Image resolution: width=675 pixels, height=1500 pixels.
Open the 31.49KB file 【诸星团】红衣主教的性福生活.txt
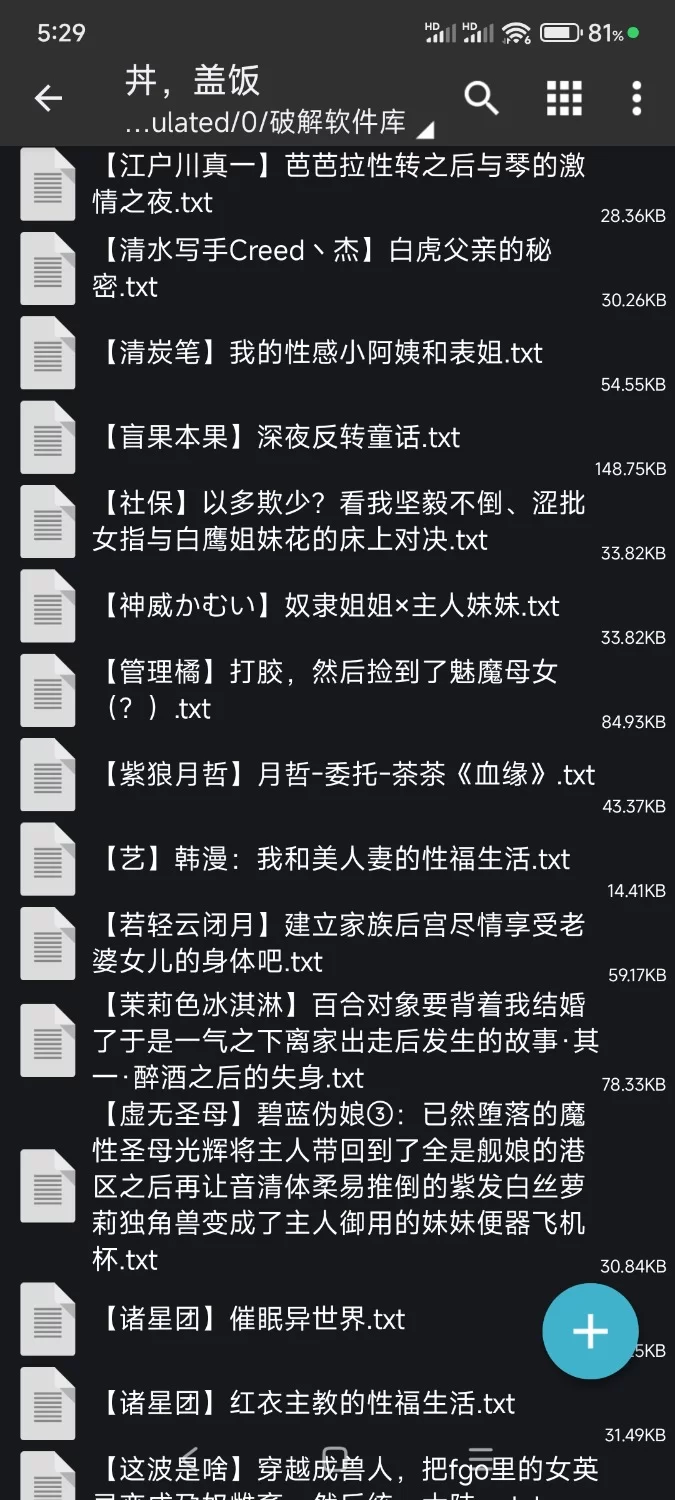pyautogui.click(x=305, y=1403)
